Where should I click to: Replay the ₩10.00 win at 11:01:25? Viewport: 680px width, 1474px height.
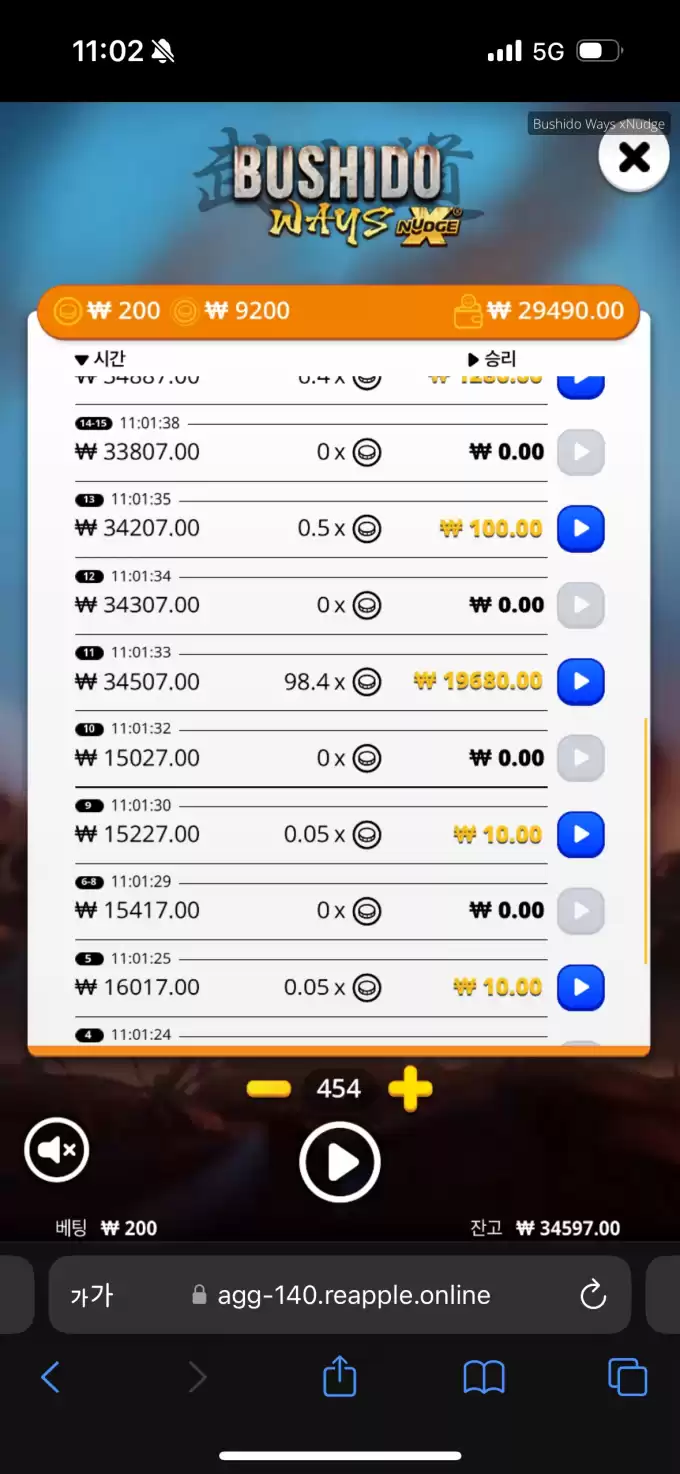(x=580, y=988)
